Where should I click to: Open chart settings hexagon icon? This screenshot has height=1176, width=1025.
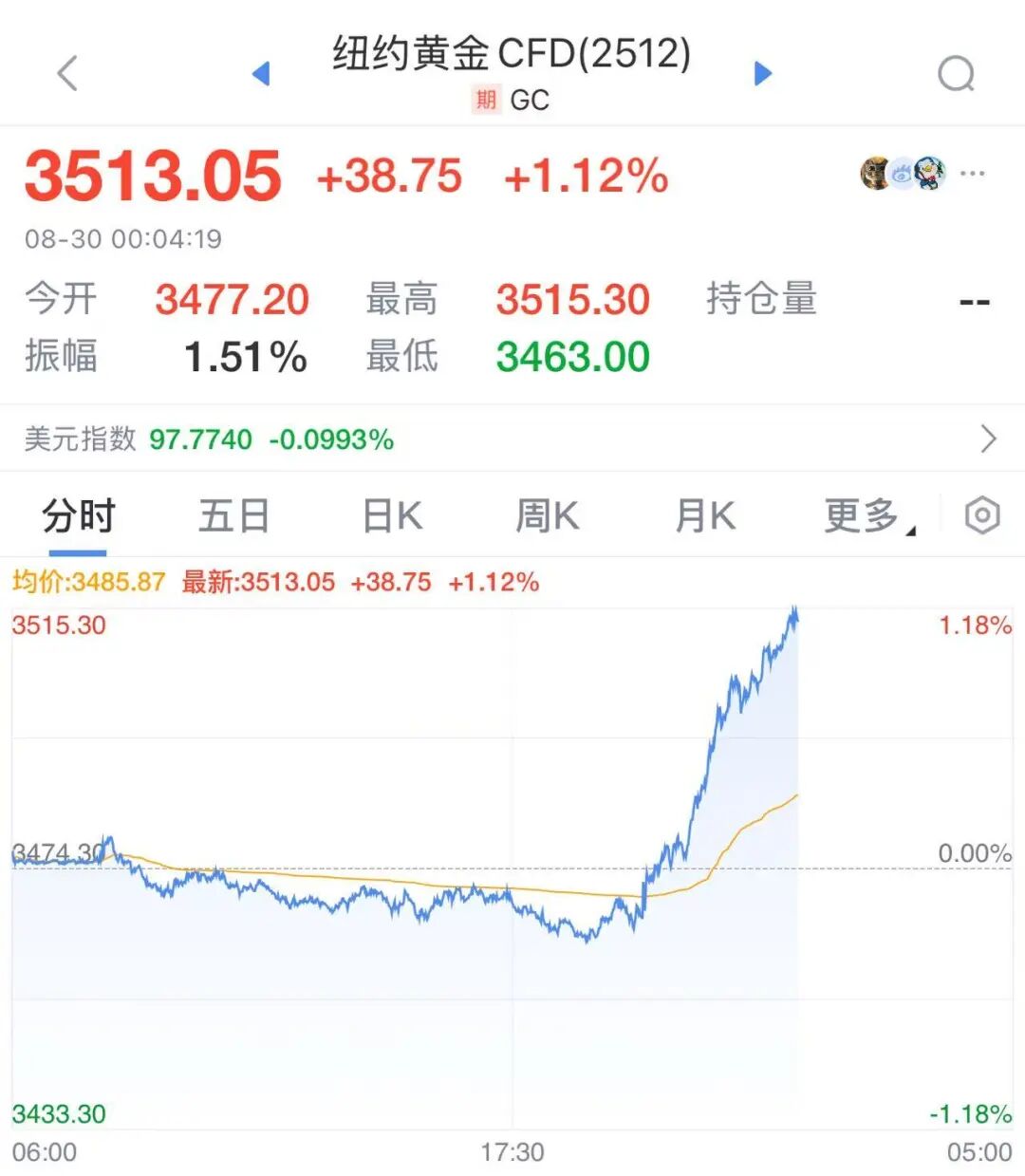(x=982, y=515)
